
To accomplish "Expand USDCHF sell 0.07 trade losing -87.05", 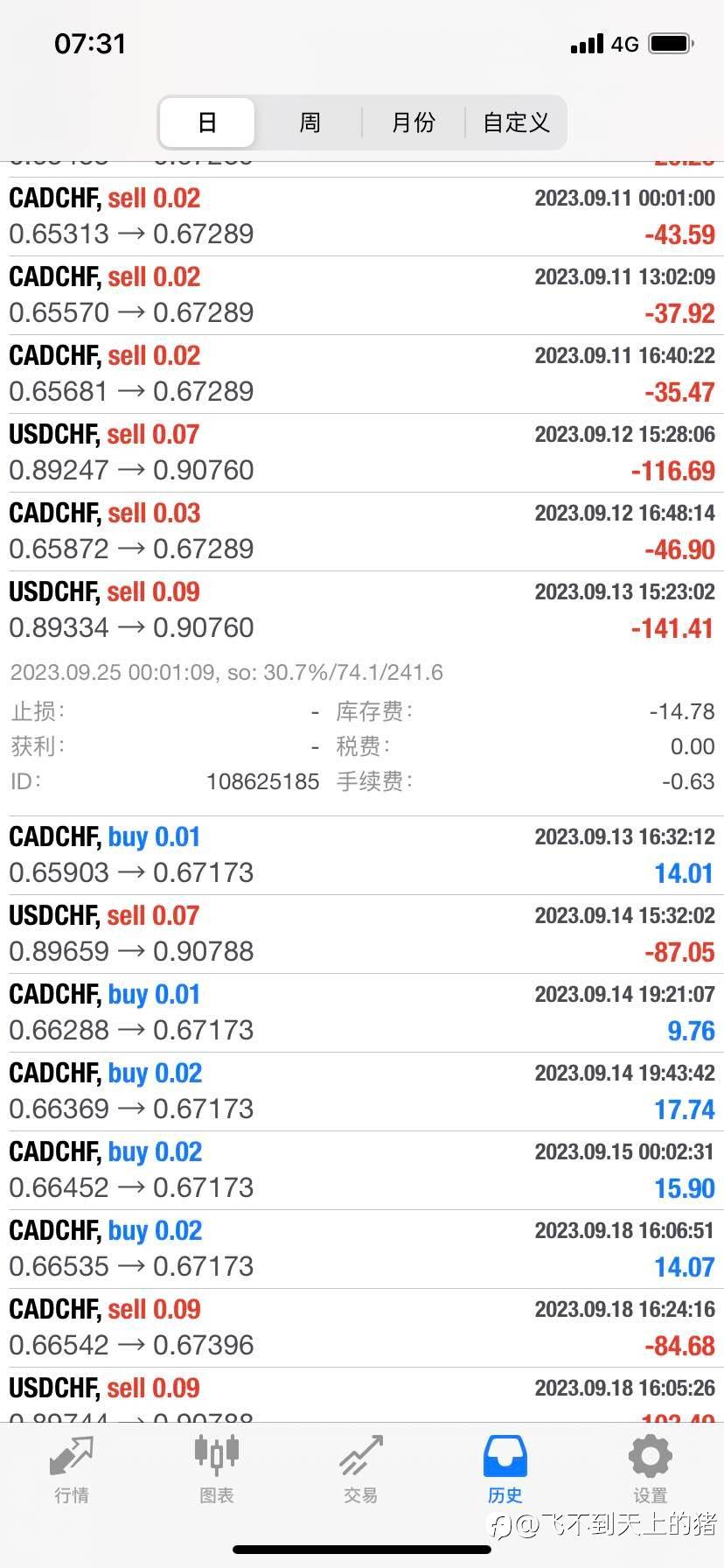I will pyautogui.click(x=362, y=934).
